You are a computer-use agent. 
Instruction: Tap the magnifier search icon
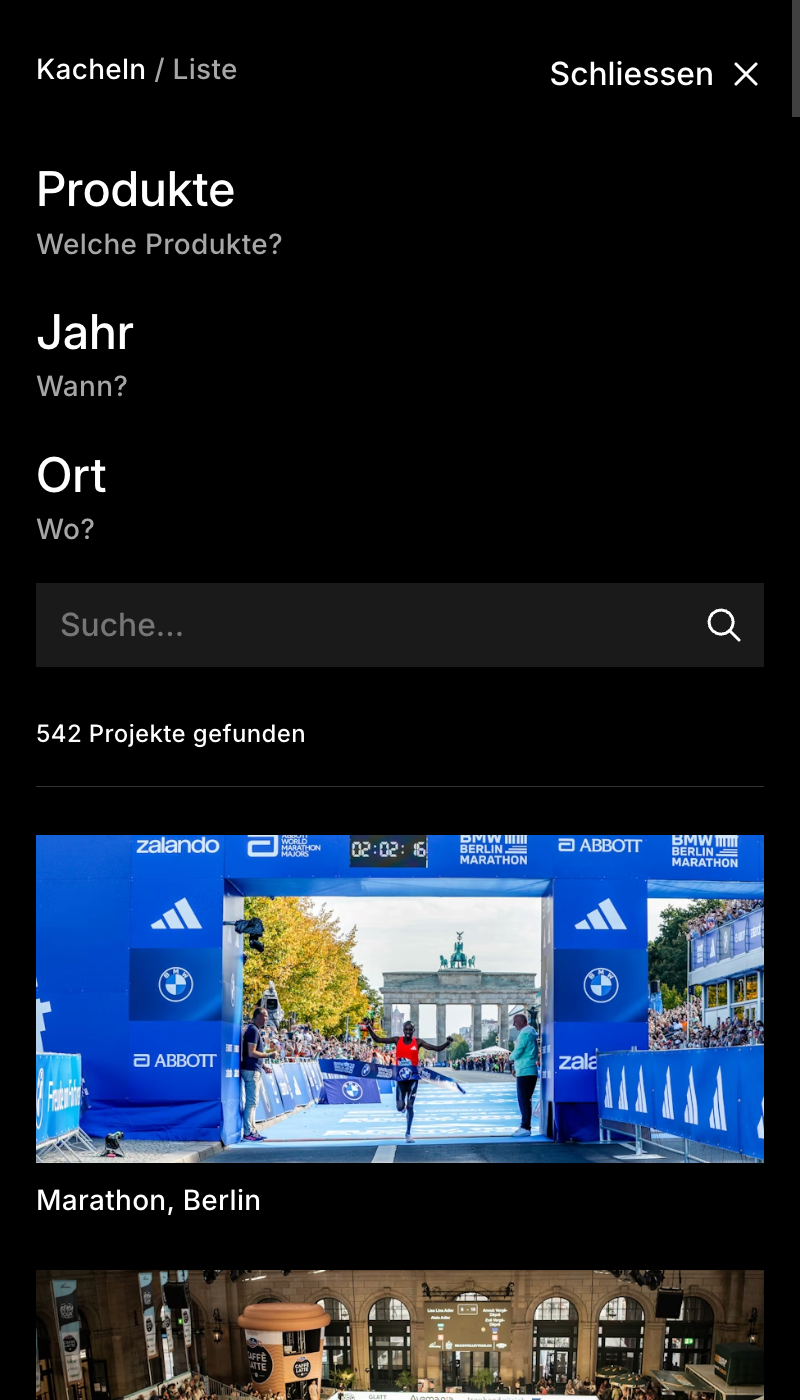pyautogui.click(x=724, y=625)
